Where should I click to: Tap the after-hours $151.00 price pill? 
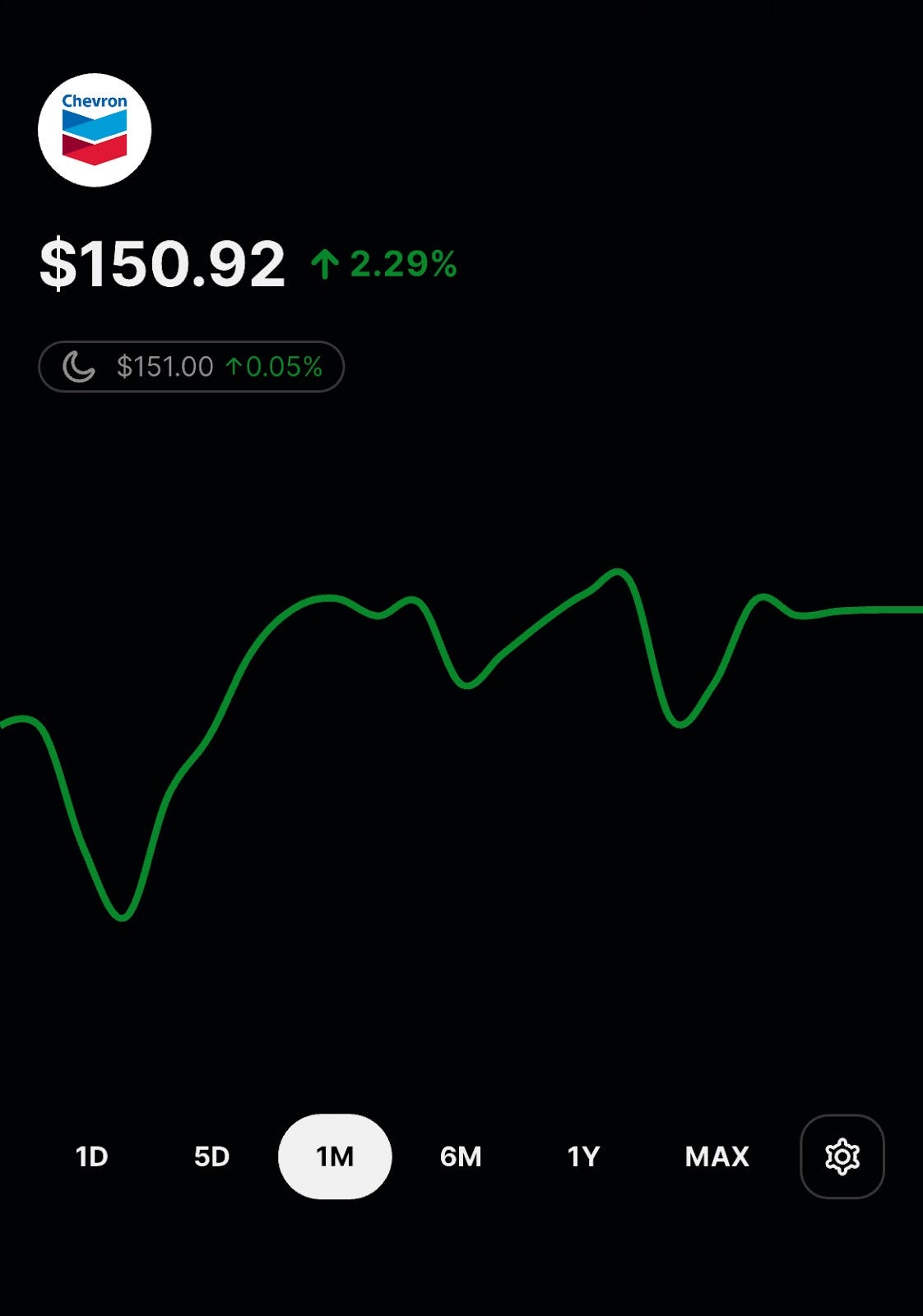[x=191, y=367]
